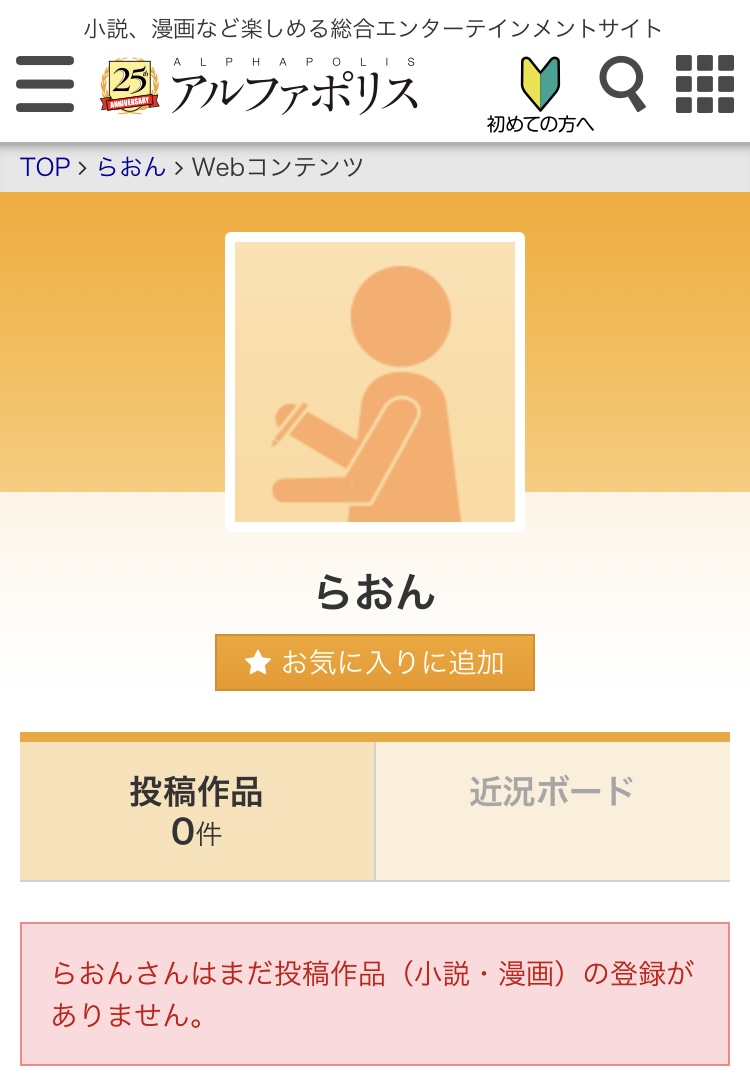Add らおん to favorites
This screenshot has height=1077, width=750.
tap(375, 662)
